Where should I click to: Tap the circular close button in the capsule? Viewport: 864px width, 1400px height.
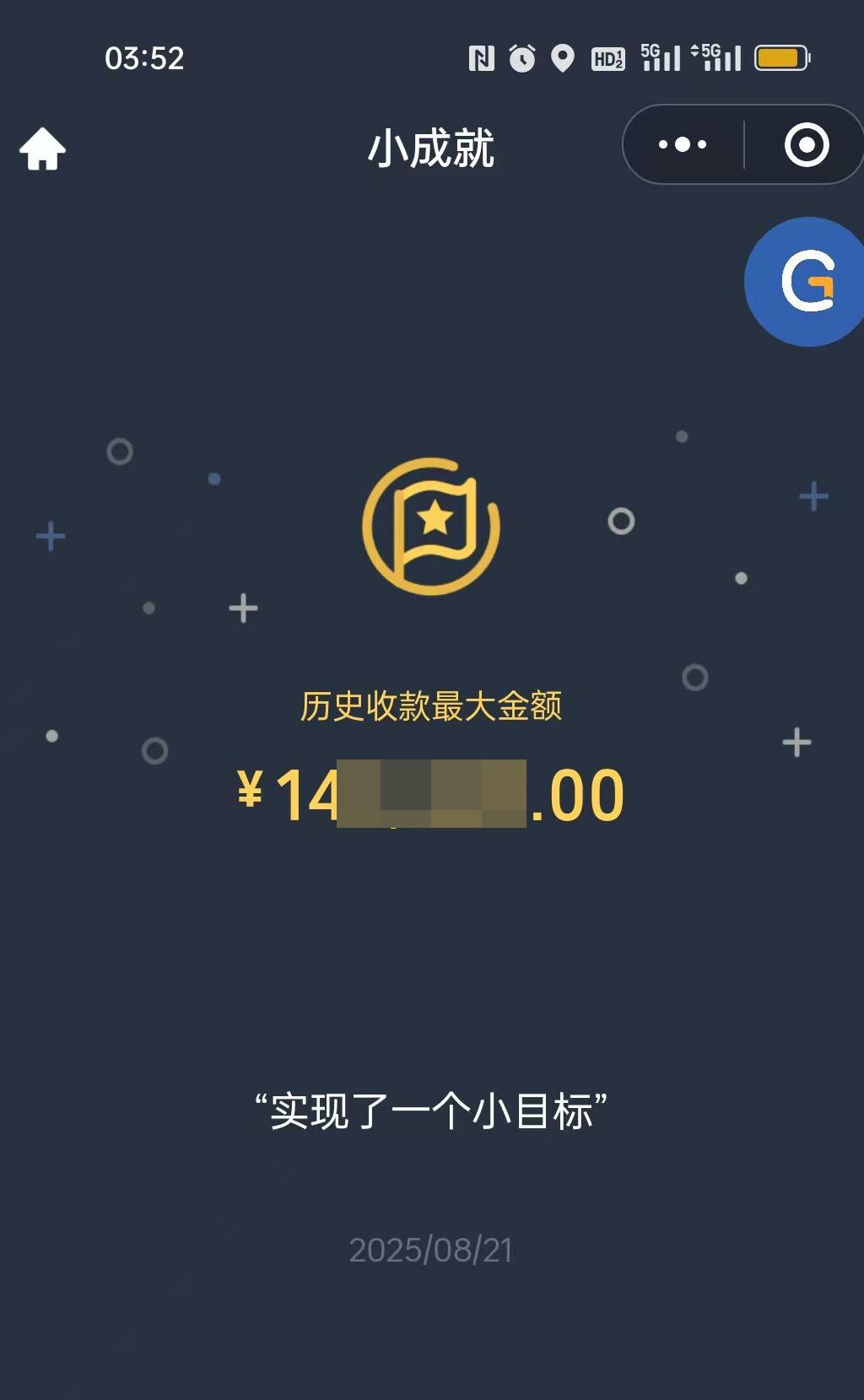pos(806,144)
